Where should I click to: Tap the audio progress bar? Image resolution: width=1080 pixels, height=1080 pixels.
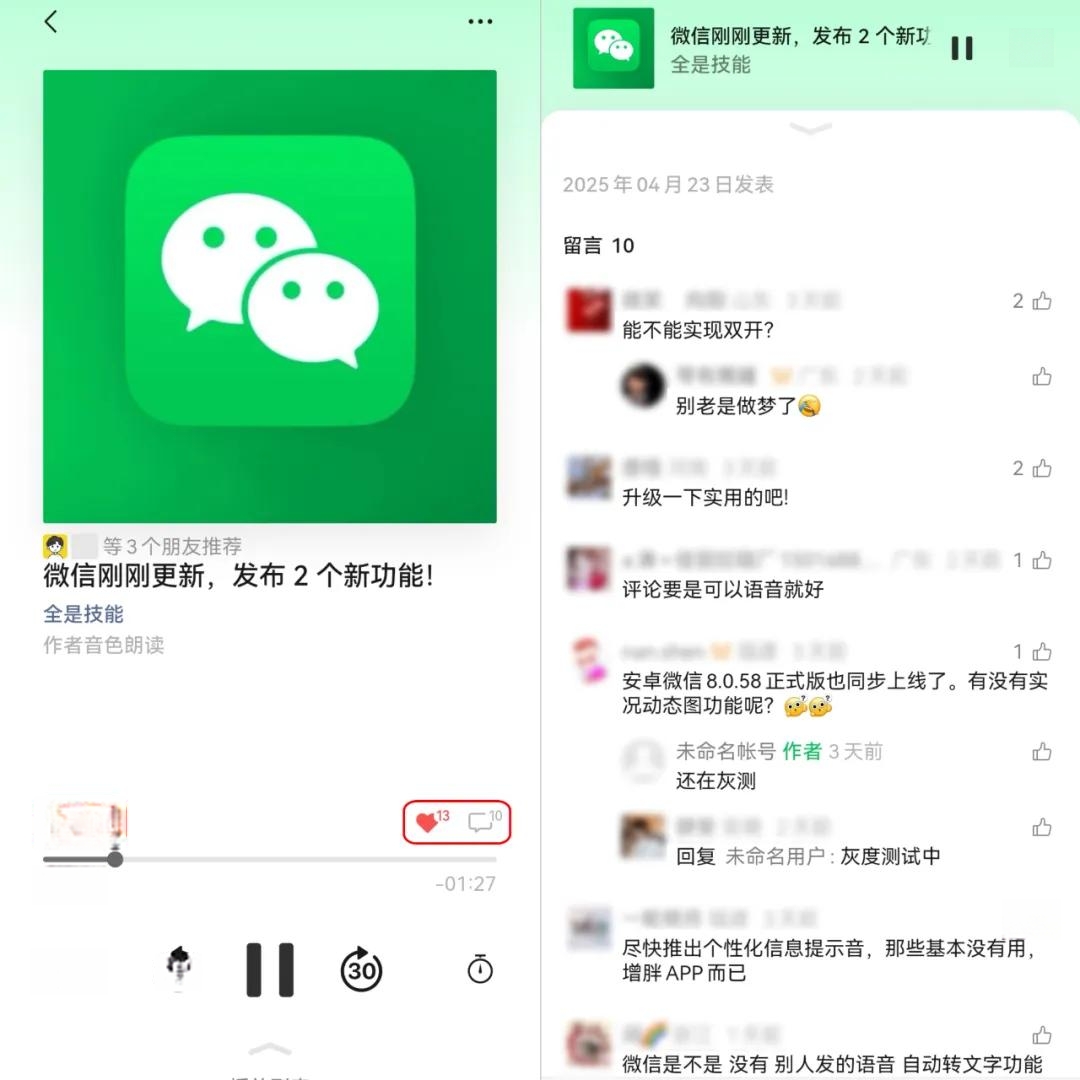pyautogui.click(x=270, y=859)
